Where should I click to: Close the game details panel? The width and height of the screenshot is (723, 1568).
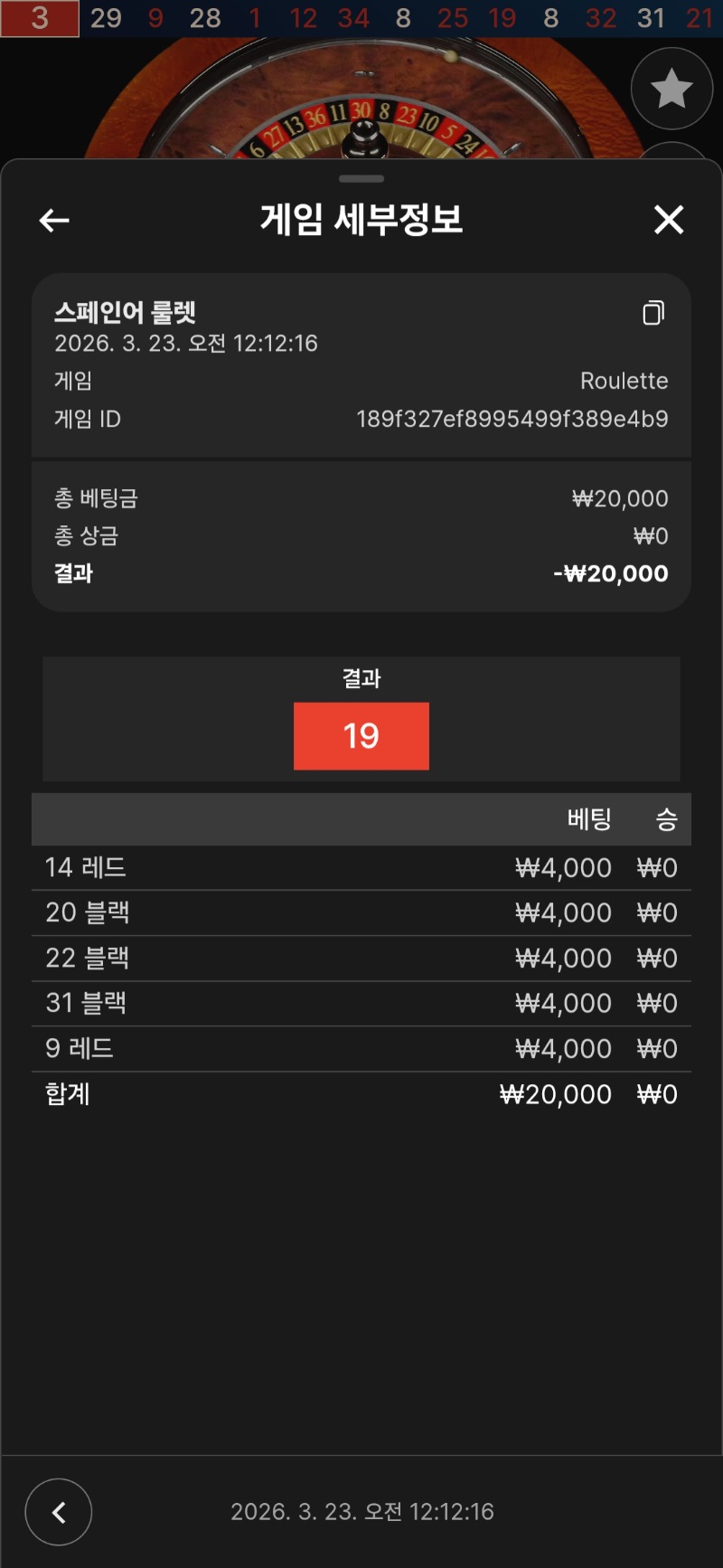tap(669, 220)
